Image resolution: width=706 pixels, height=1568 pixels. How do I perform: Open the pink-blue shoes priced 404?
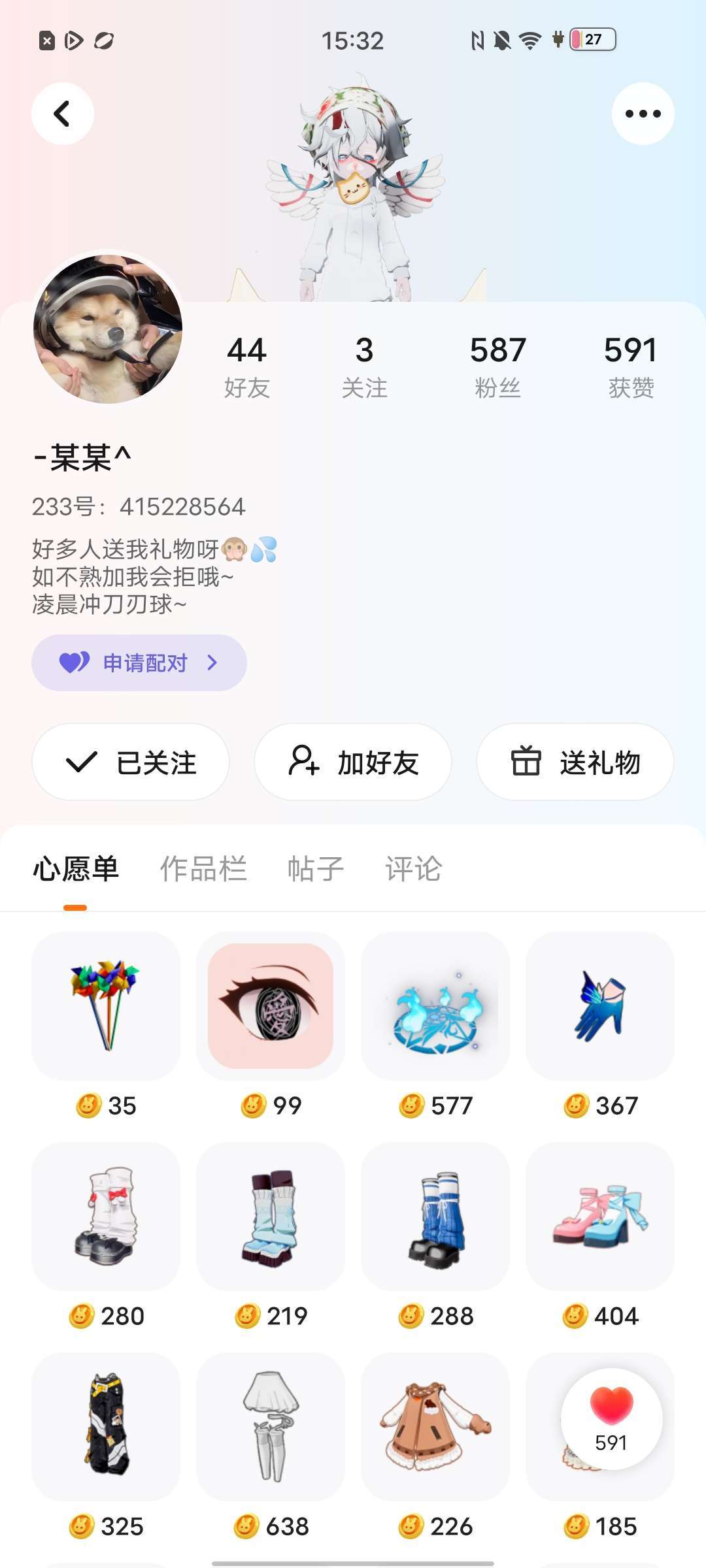[x=600, y=1217]
